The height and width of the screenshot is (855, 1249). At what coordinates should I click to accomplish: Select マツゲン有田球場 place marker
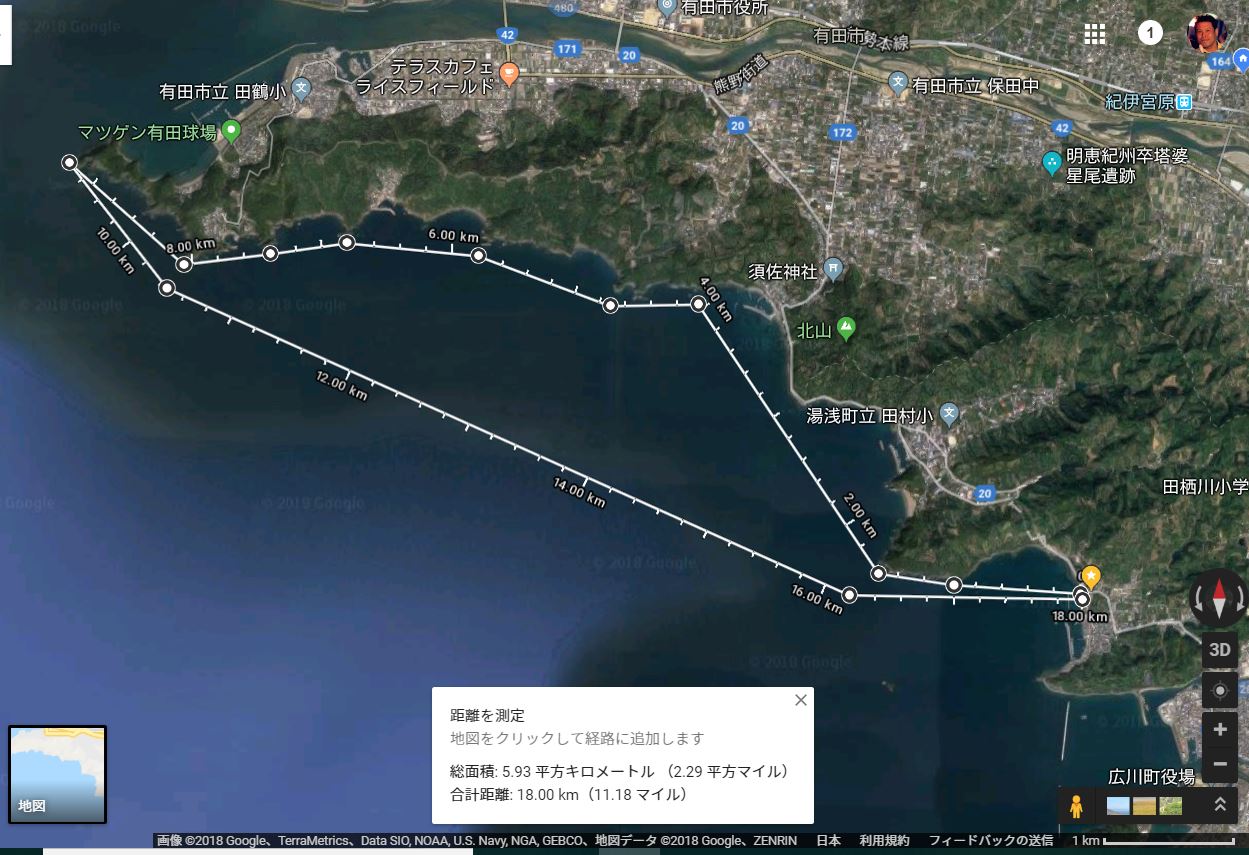pyautogui.click(x=232, y=130)
